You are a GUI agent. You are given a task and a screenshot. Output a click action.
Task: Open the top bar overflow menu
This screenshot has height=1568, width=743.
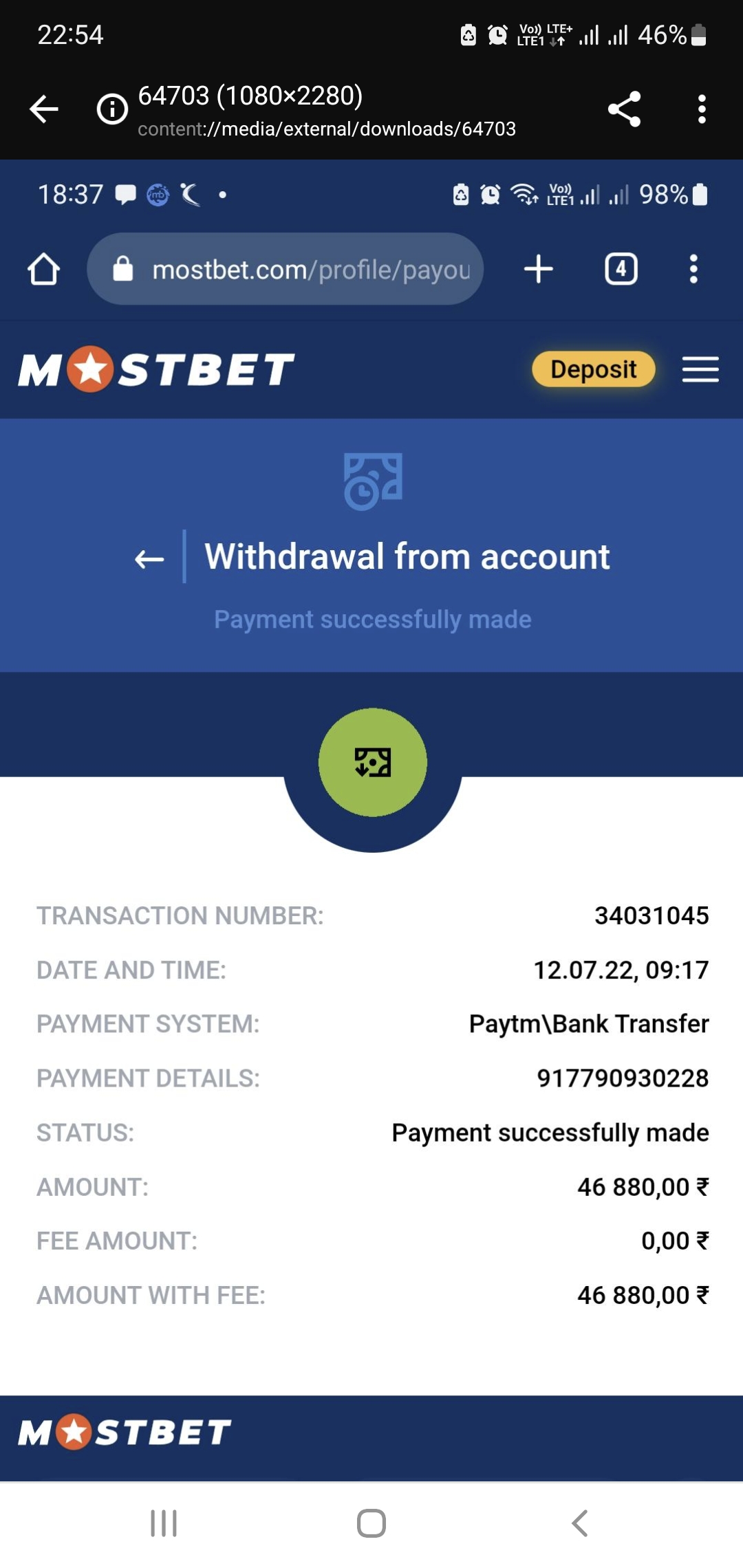pos(702,109)
